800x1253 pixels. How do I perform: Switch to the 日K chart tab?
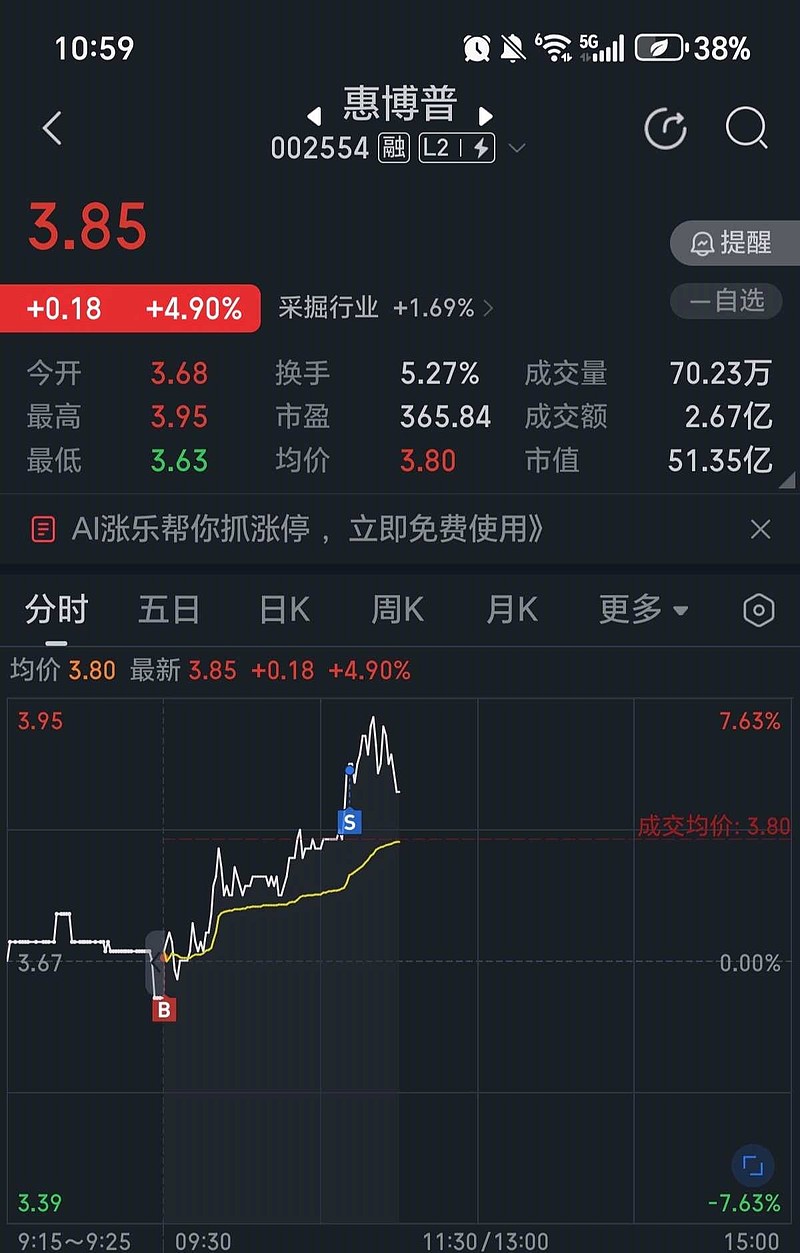(284, 609)
